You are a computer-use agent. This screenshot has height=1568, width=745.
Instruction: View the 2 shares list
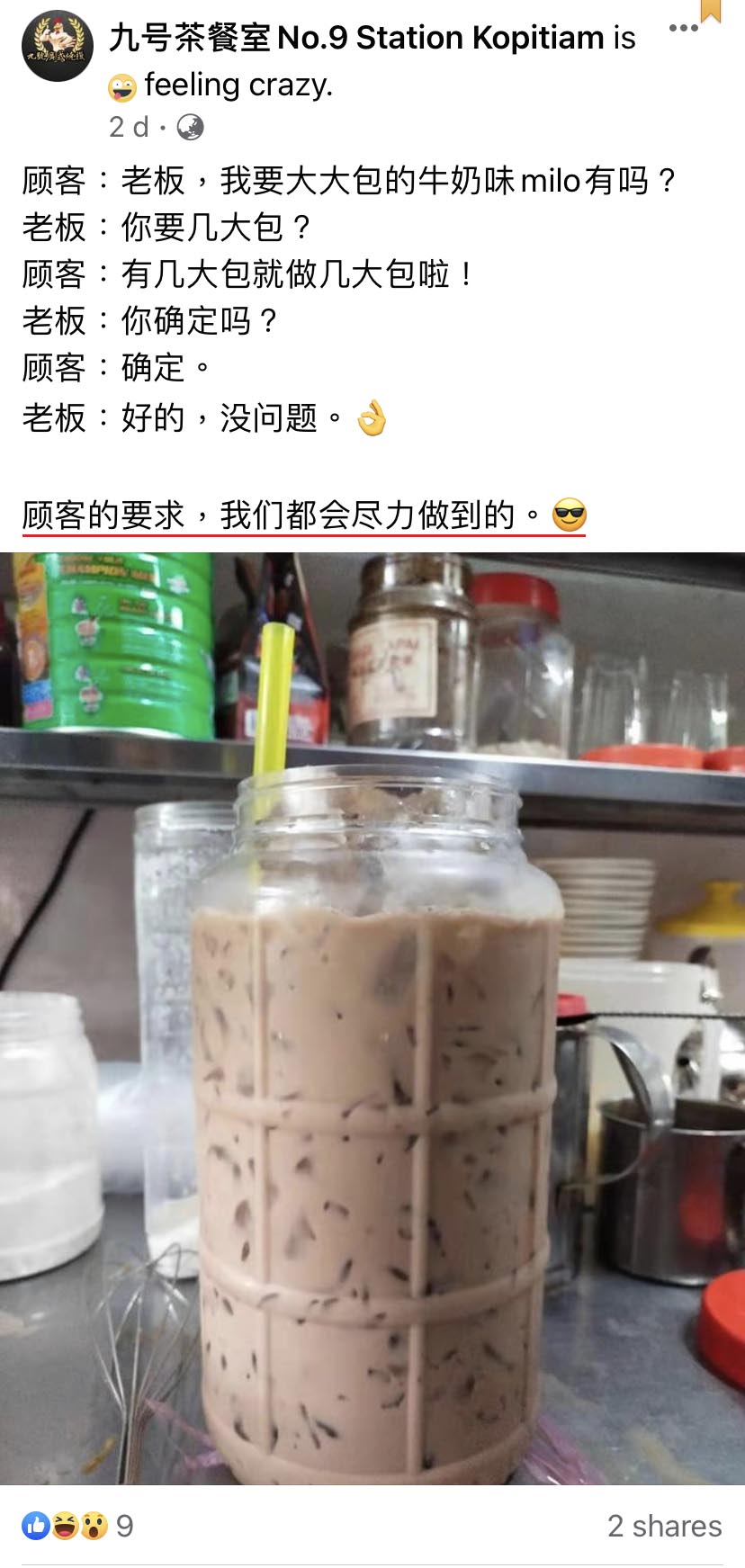pos(664,1526)
